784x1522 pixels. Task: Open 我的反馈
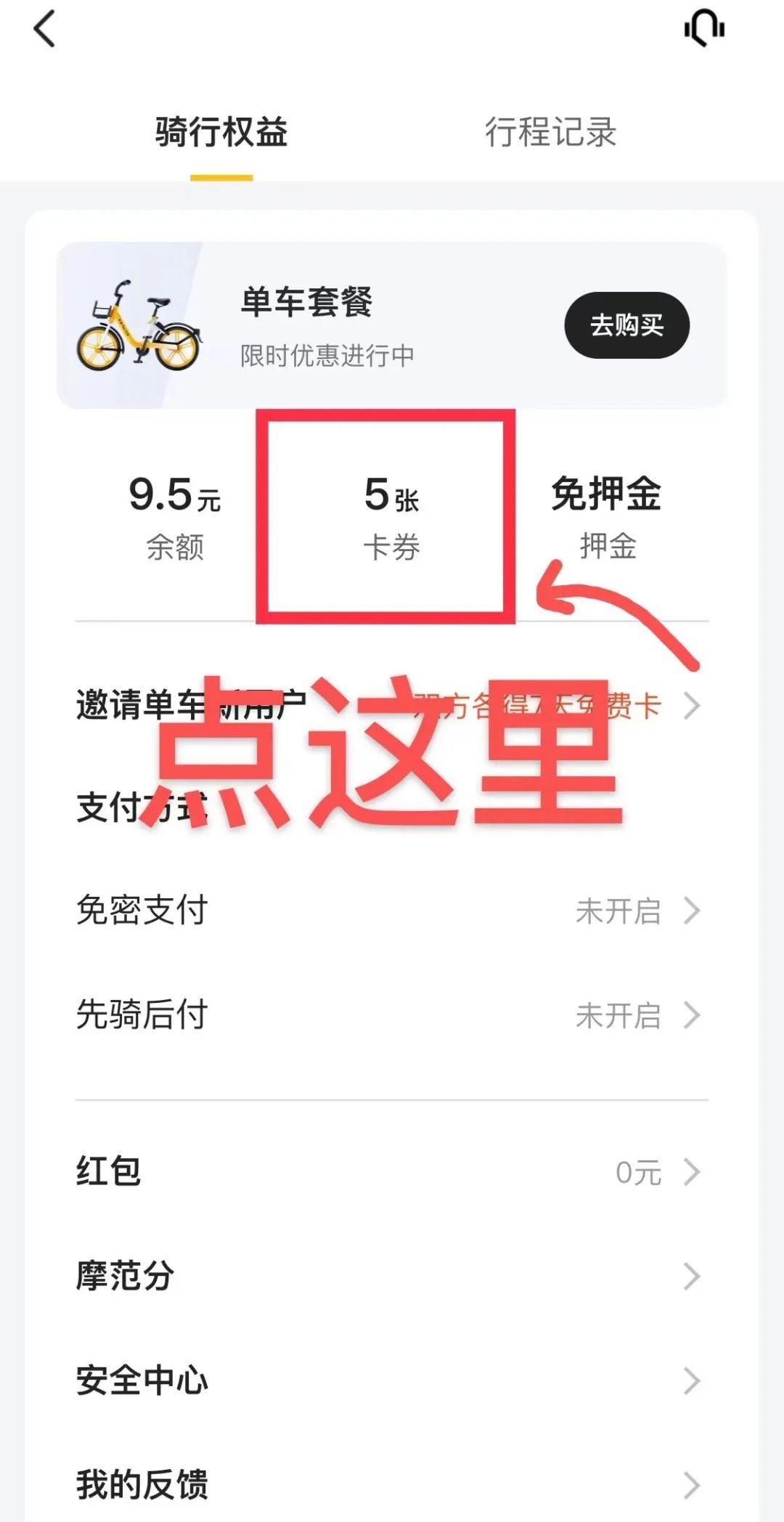click(x=391, y=1485)
